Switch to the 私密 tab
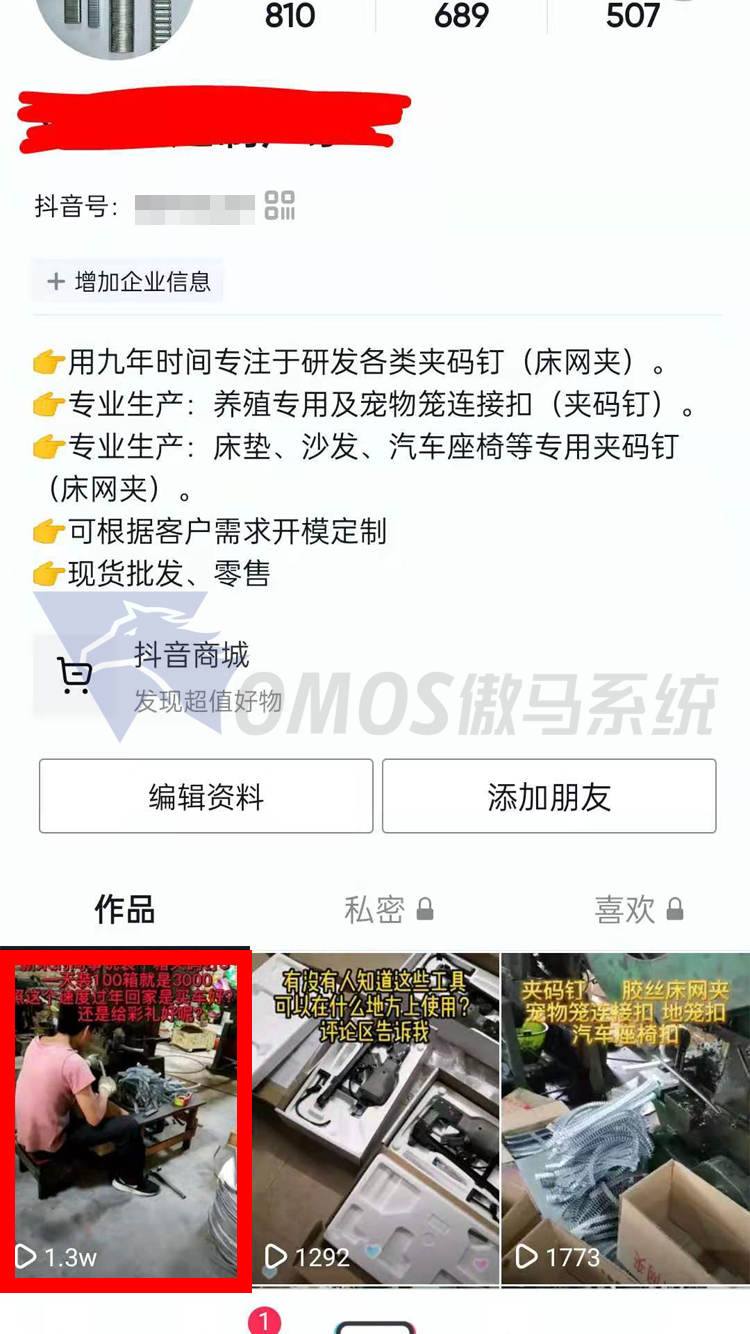Image resolution: width=750 pixels, height=1334 pixels. pos(390,909)
